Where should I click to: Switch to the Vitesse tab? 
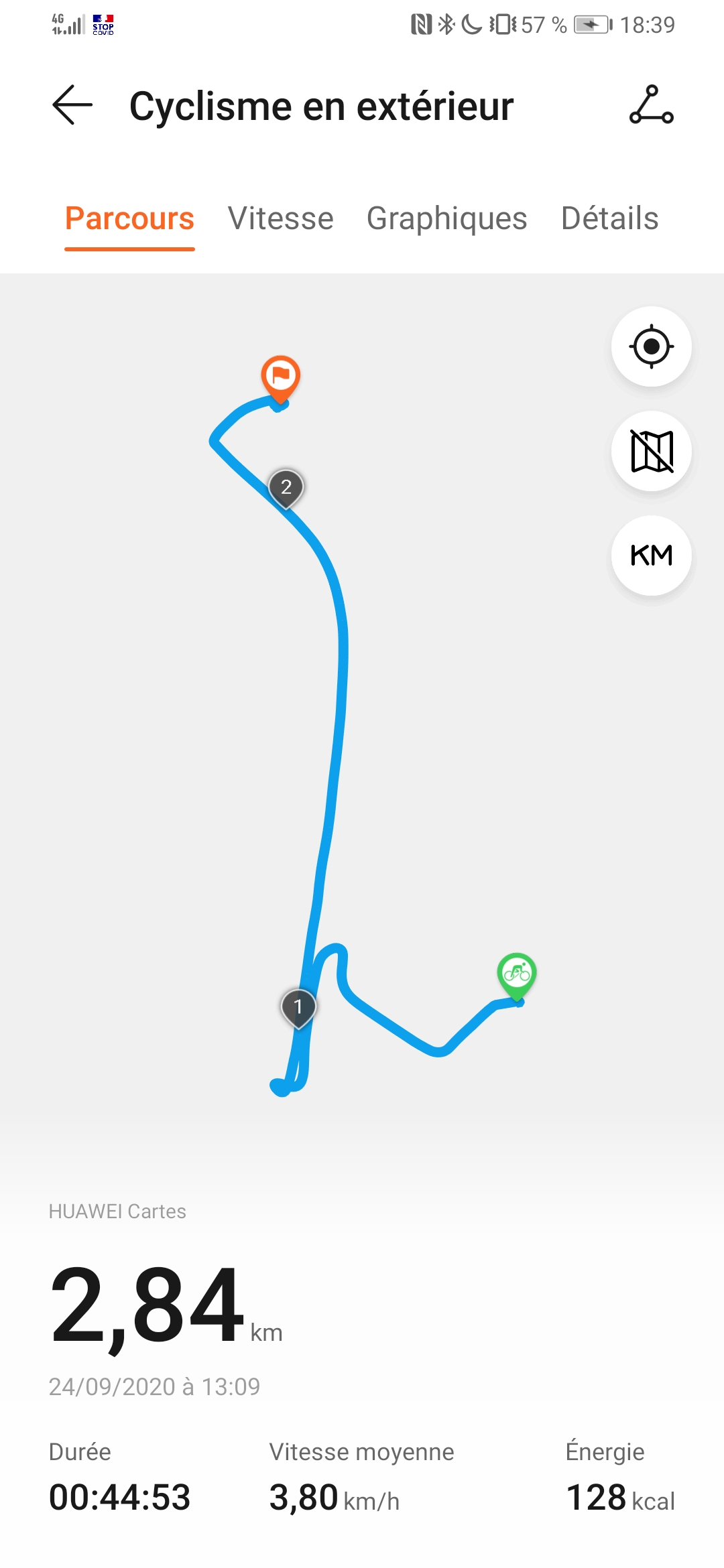click(280, 218)
